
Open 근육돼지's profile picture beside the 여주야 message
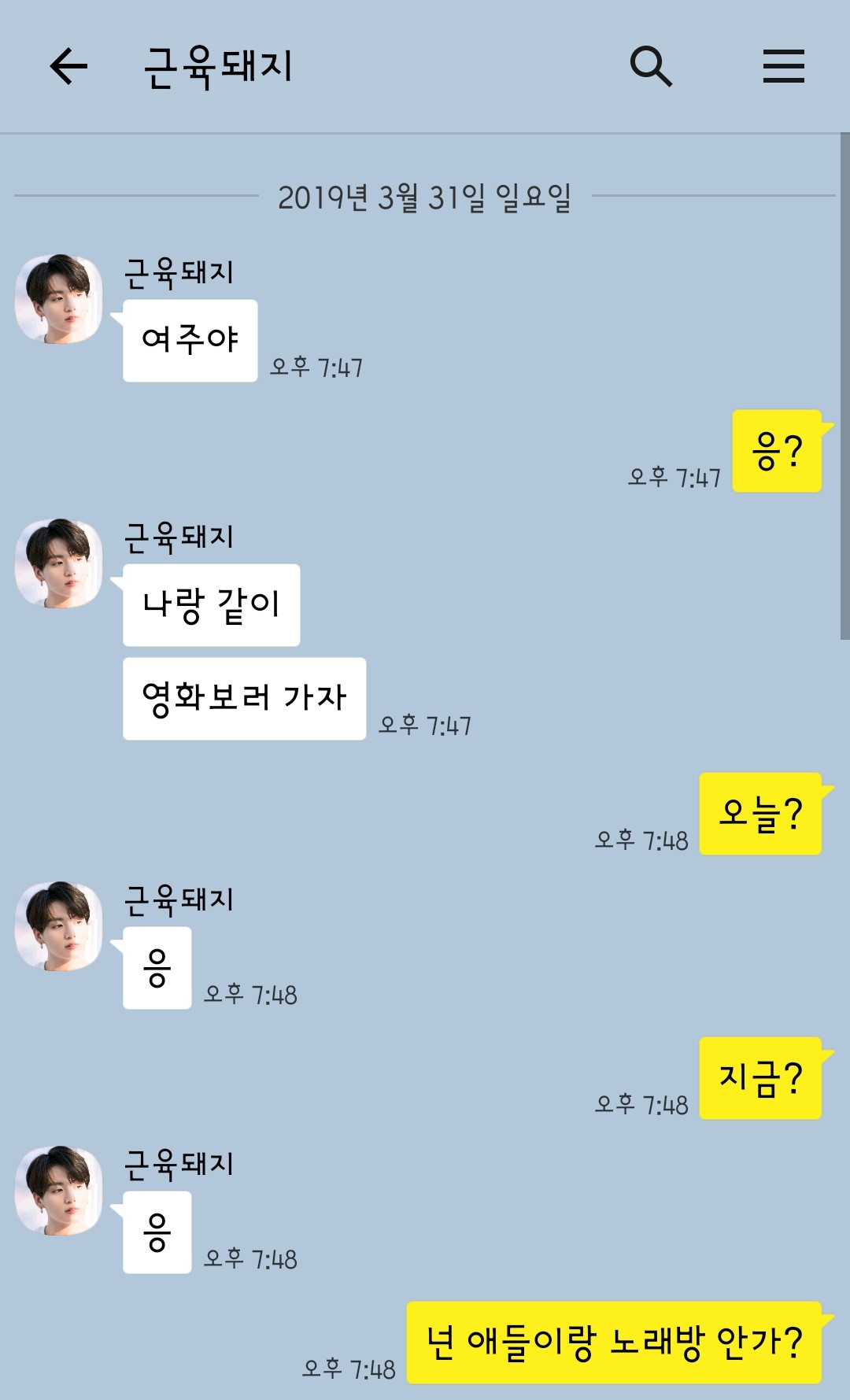(x=59, y=299)
